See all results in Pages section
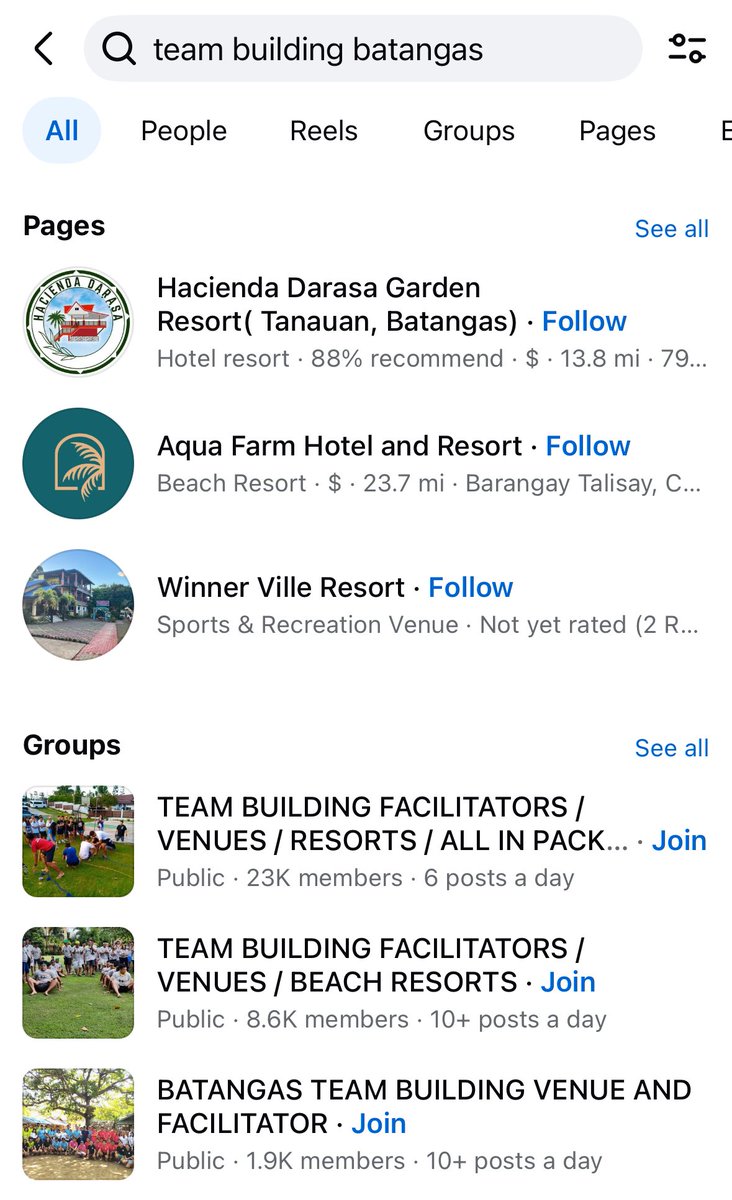The image size is (732, 1200). [x=671, y=229]
